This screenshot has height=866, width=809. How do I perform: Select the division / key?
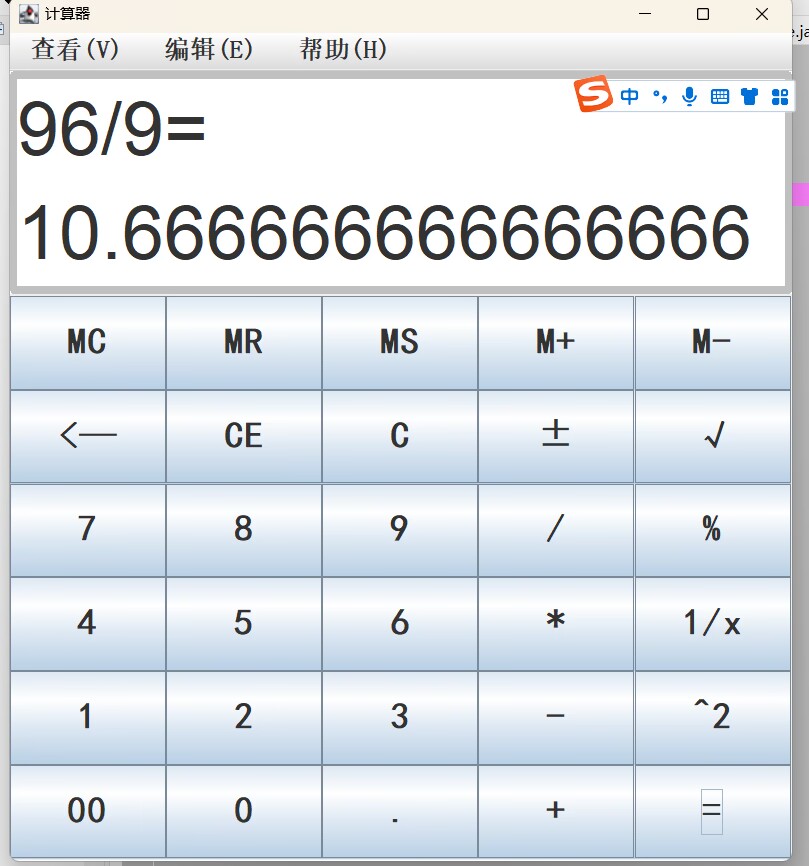[x=555, y=530]
